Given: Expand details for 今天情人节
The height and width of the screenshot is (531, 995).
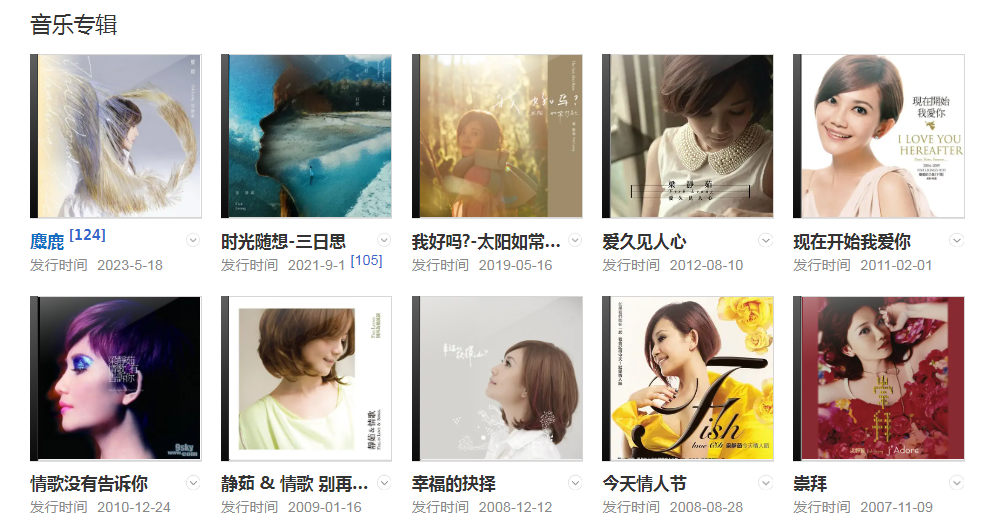Looking at the screenshot, I should tap(766, 483).
